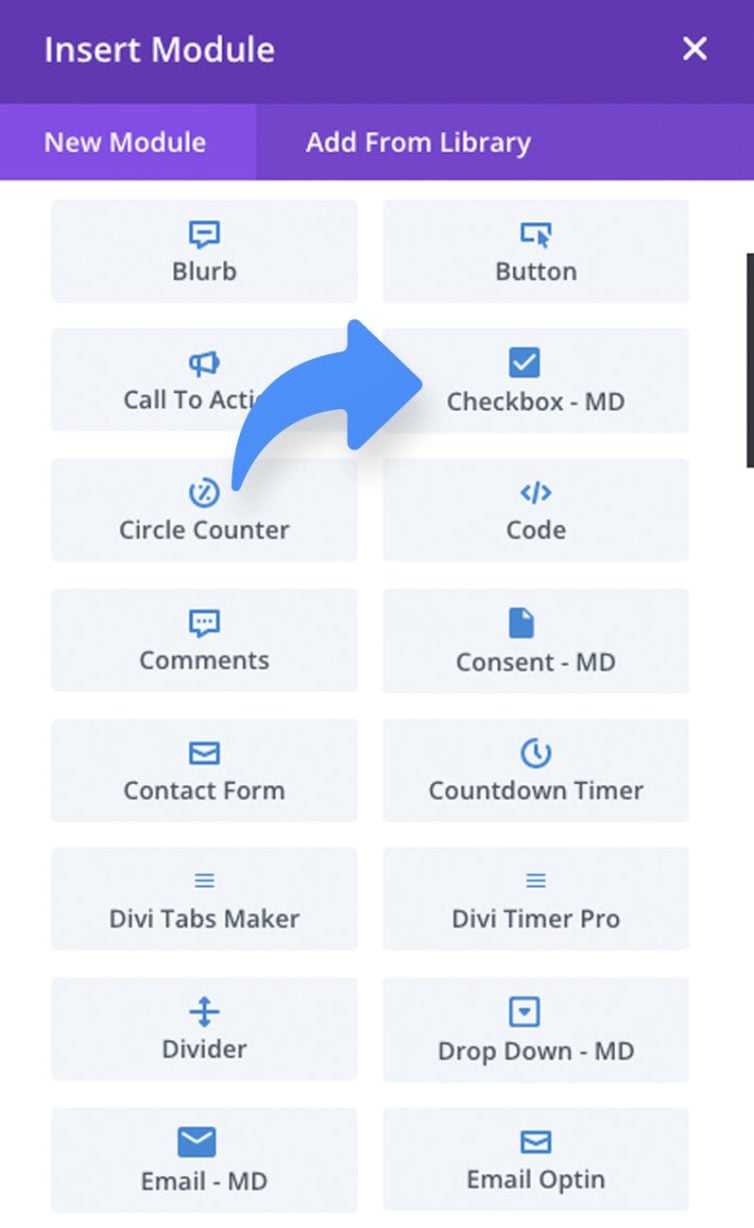Select the Contact Form envelope icon
The width and height of the screenshot is (754, 1228).
204,754
